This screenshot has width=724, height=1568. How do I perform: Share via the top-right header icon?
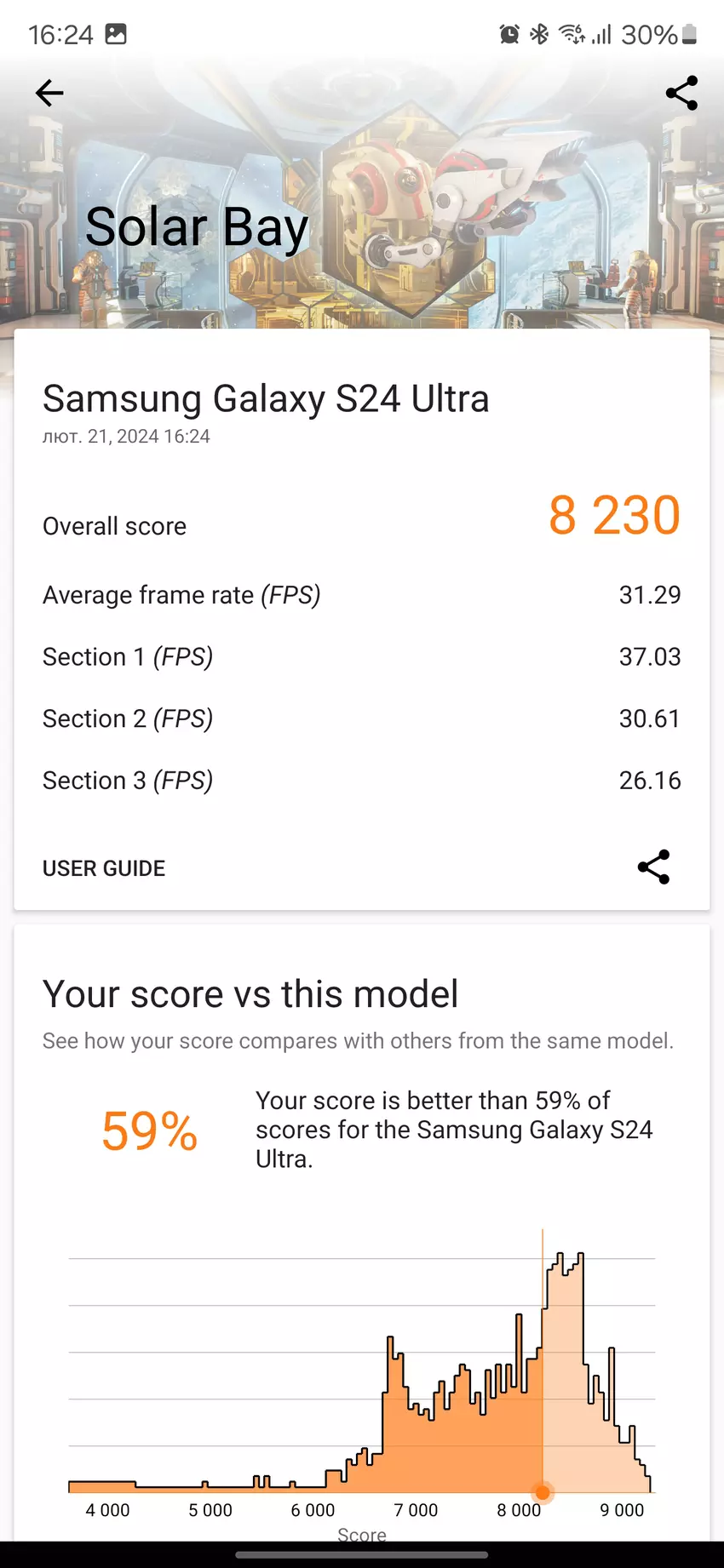[x=681, y=93]
